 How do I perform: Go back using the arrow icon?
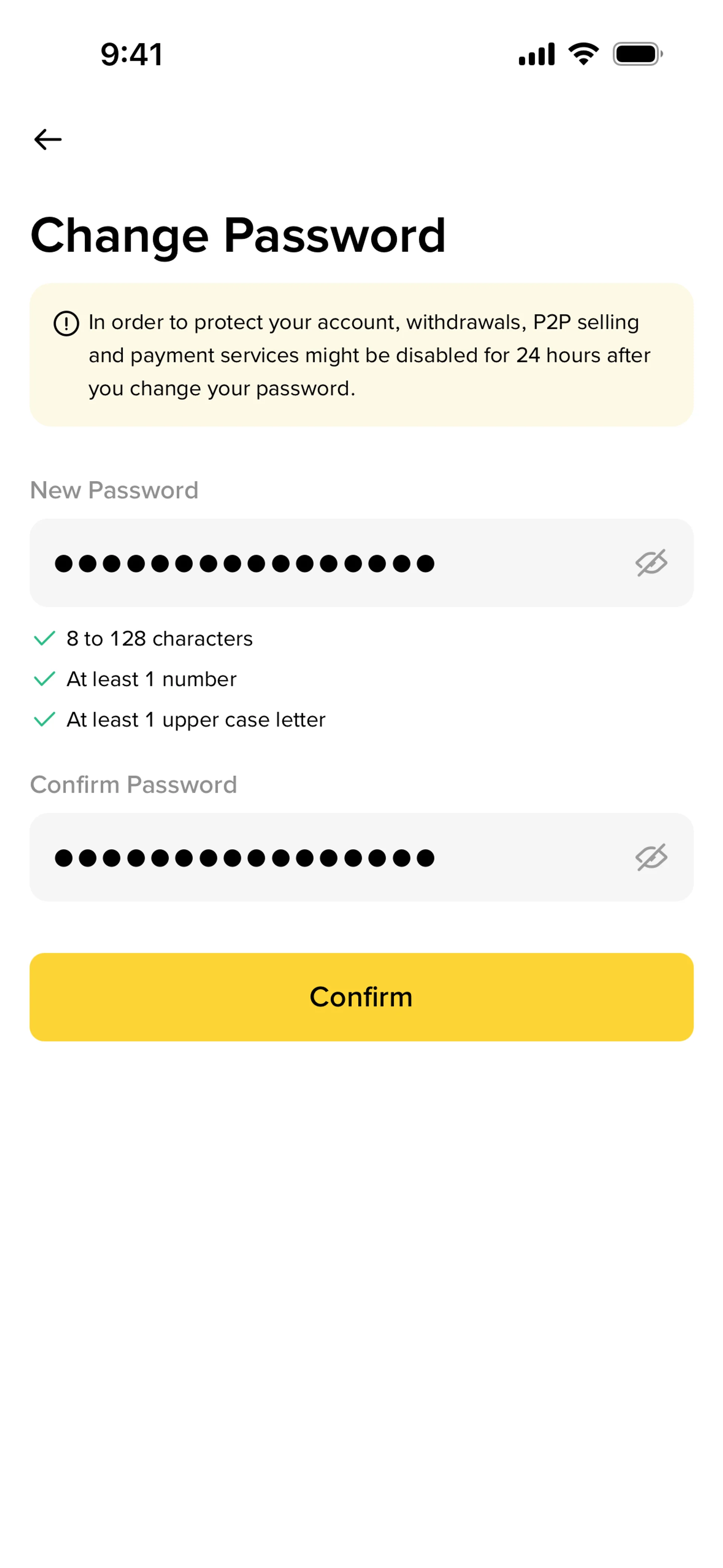pyautogui.click(x=47, y=139)
